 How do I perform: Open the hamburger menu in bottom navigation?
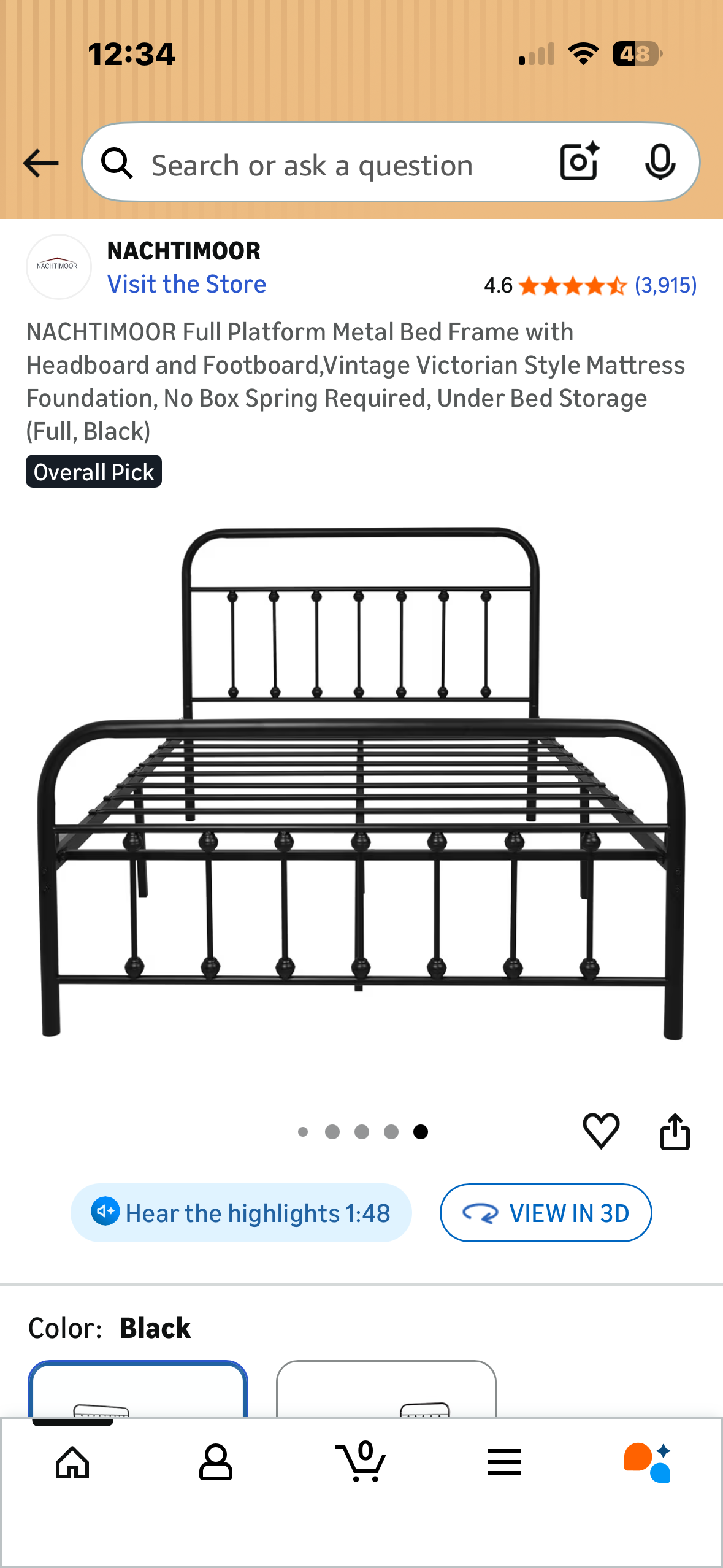click(504, 1462)
